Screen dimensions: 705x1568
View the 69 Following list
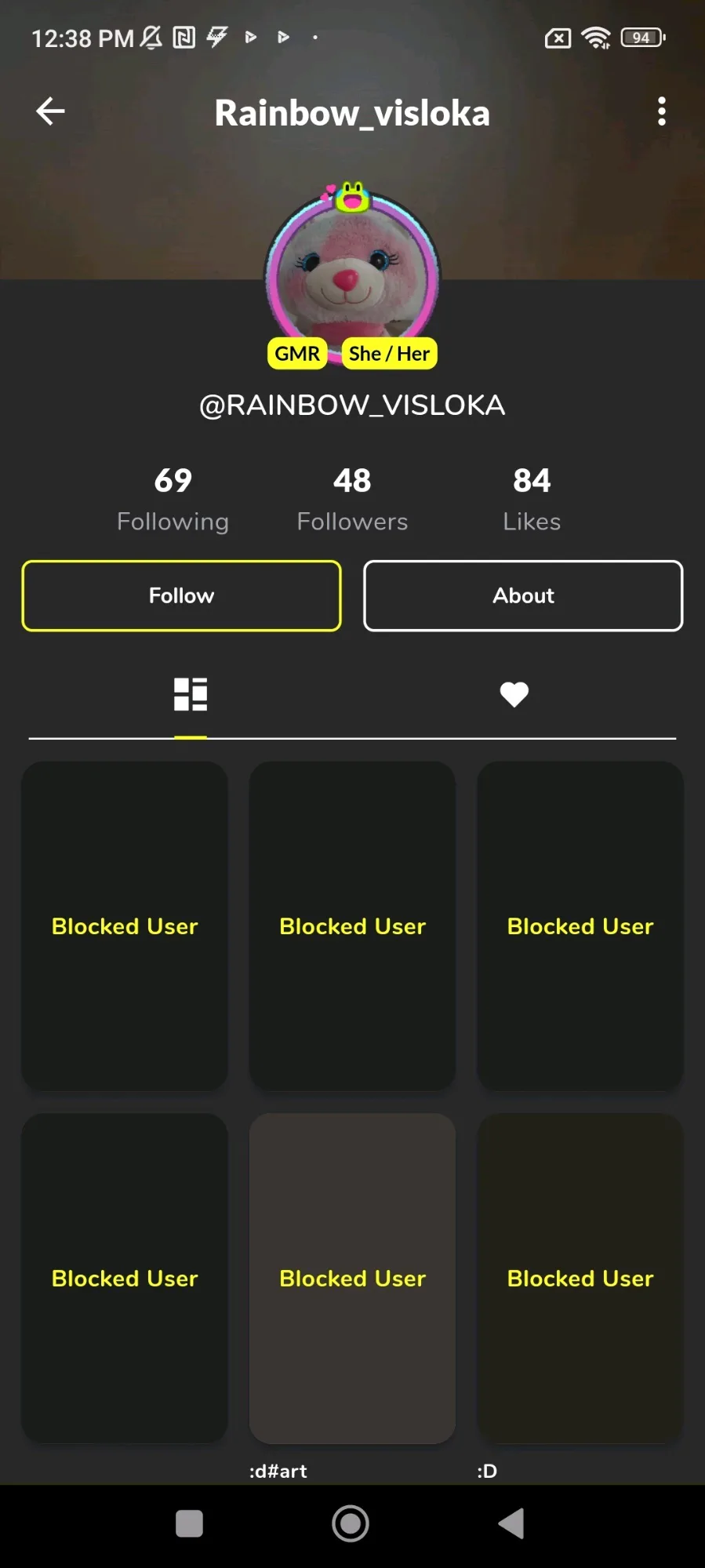click(x=173, y=499)
